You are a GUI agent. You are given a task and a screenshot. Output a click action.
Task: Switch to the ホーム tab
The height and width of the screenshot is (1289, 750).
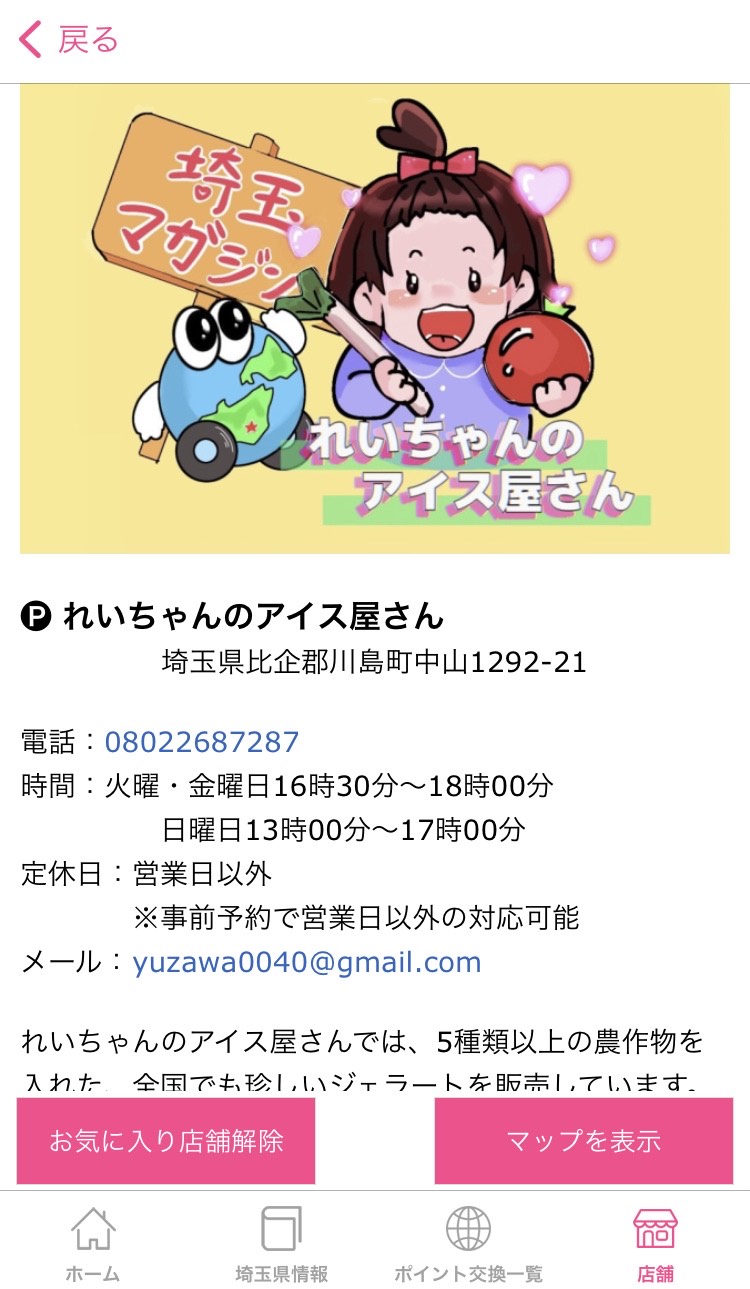(93, 1243)
